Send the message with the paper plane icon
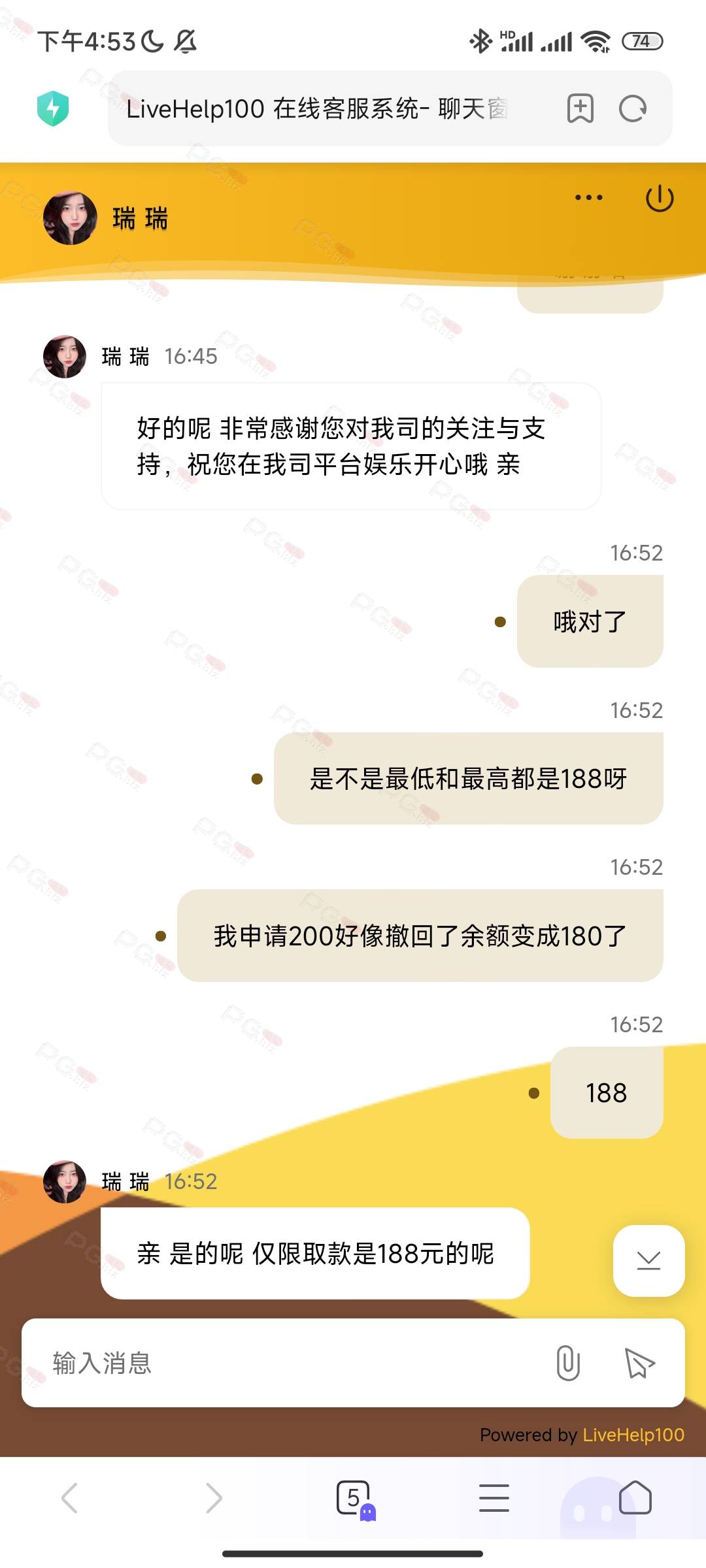Viewport: 706px width, 1568px height. [x=639, y=1364]
